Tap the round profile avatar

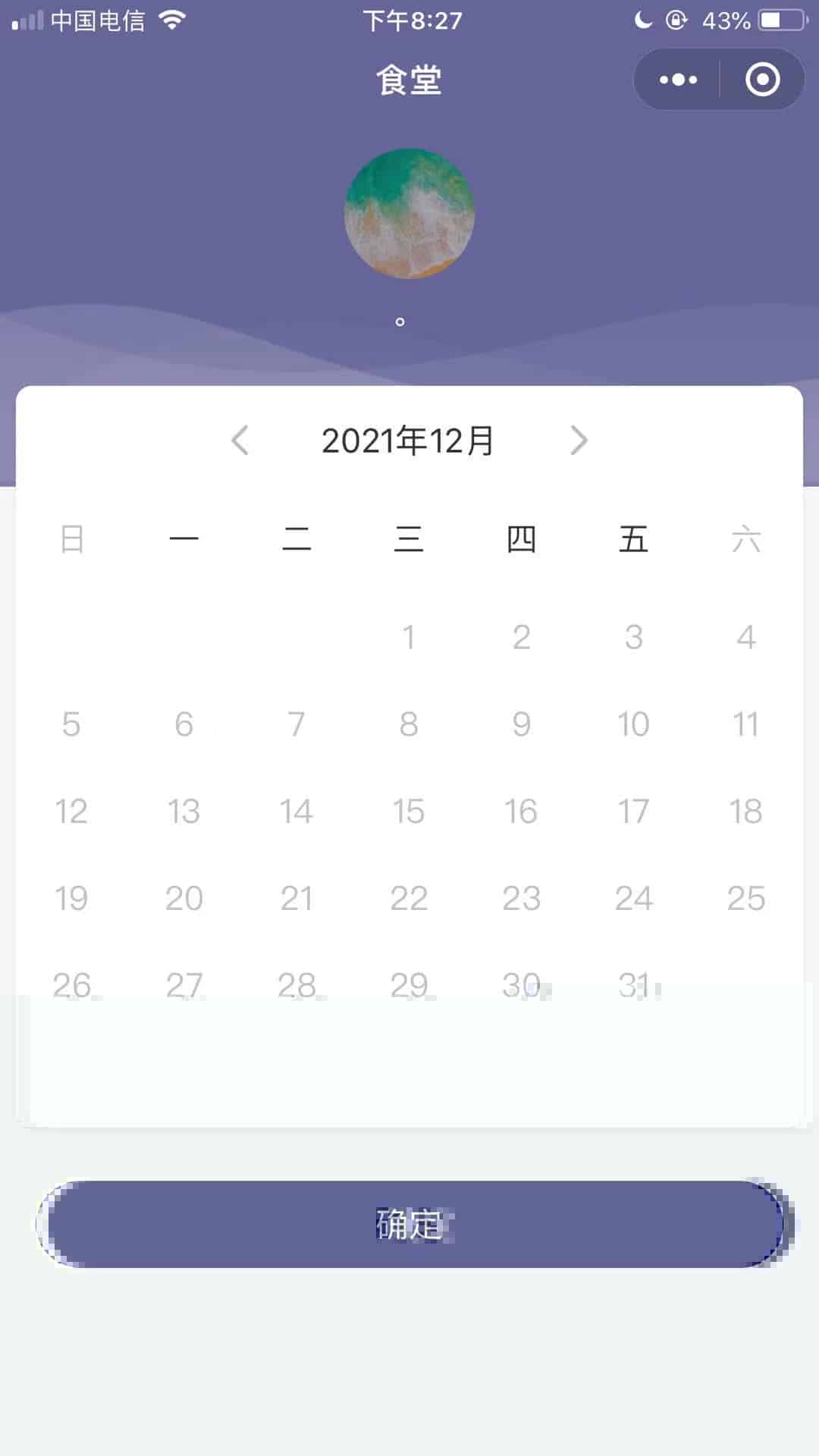click(409, 214)
